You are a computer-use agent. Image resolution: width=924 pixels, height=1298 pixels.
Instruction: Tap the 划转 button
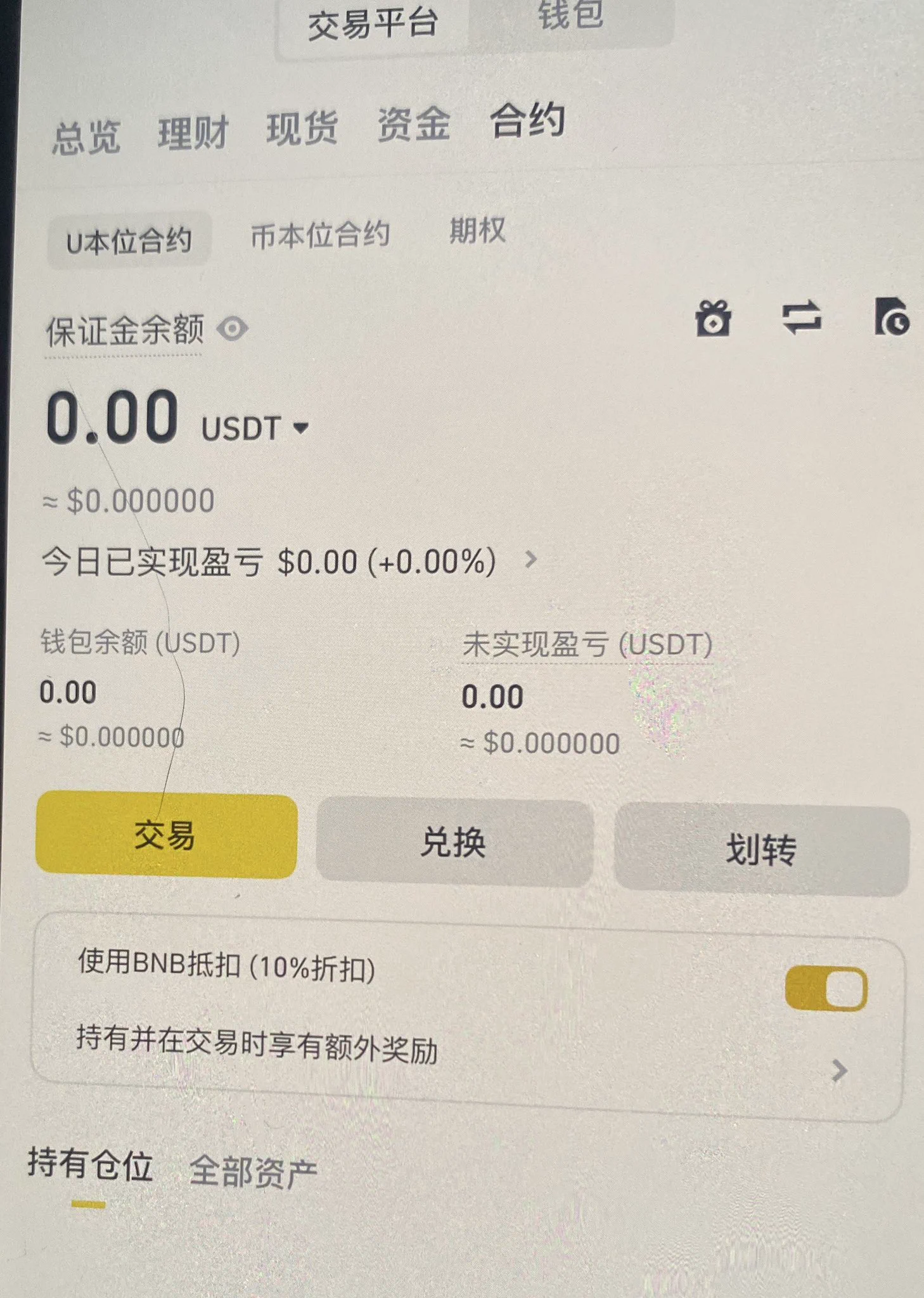pyautogui.click(x=761, y=851)
